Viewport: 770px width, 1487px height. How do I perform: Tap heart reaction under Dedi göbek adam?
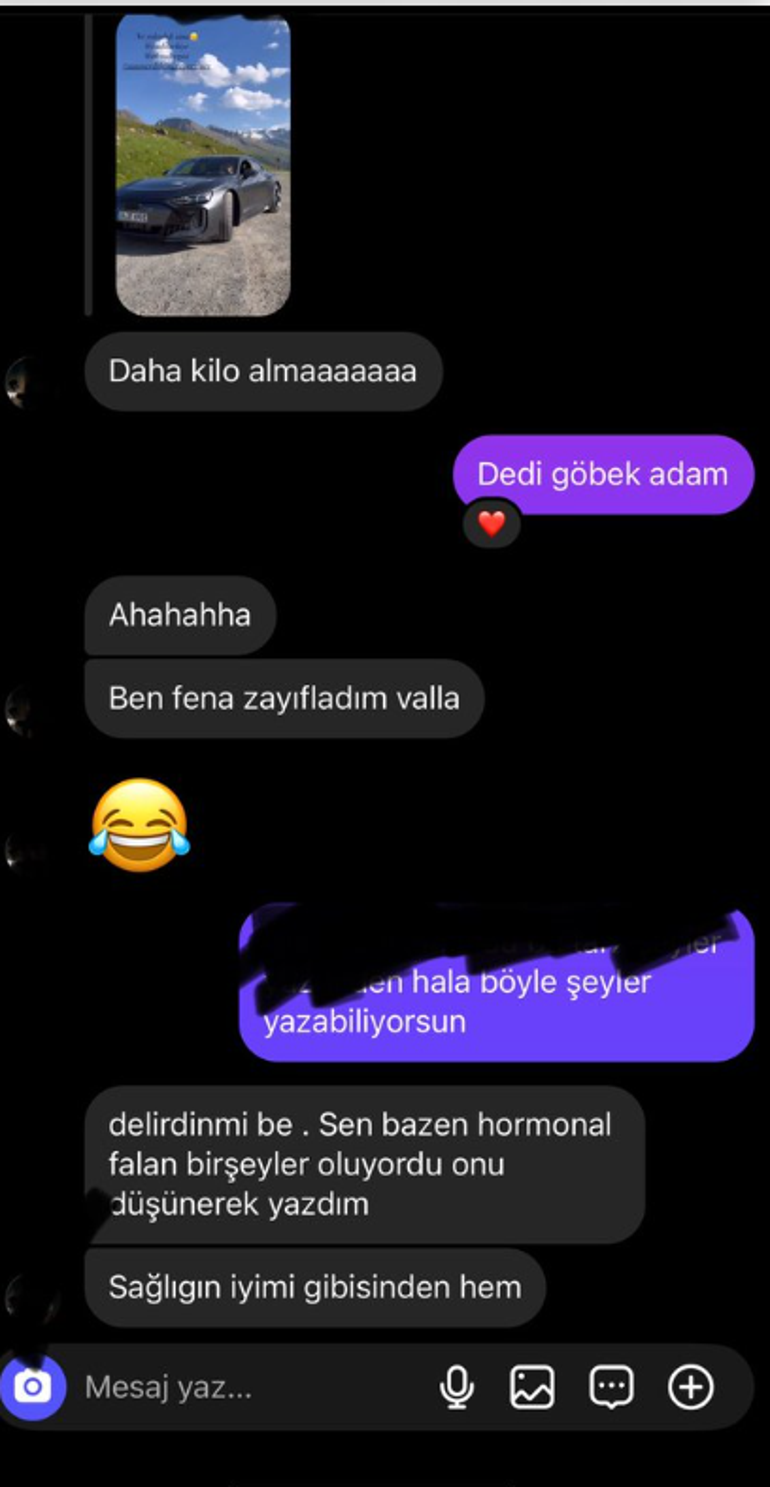click(491, 523)
